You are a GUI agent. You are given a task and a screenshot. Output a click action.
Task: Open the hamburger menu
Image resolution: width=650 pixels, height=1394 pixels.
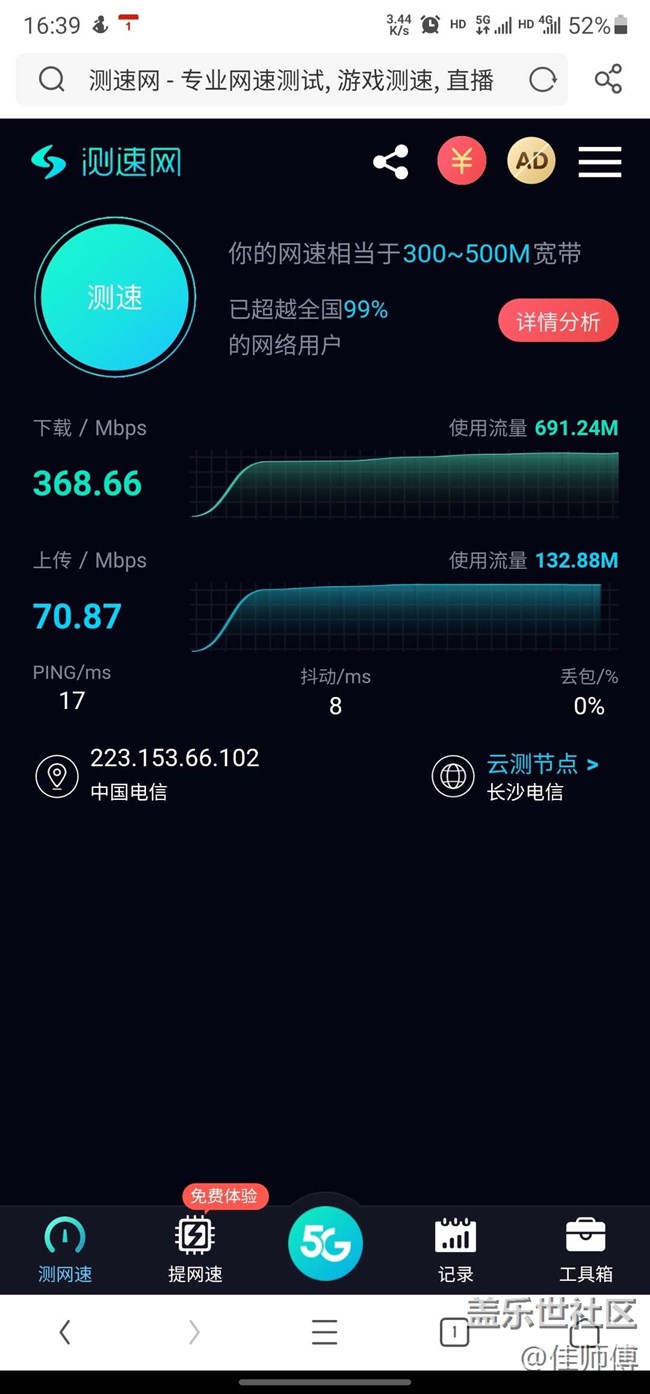600,162
